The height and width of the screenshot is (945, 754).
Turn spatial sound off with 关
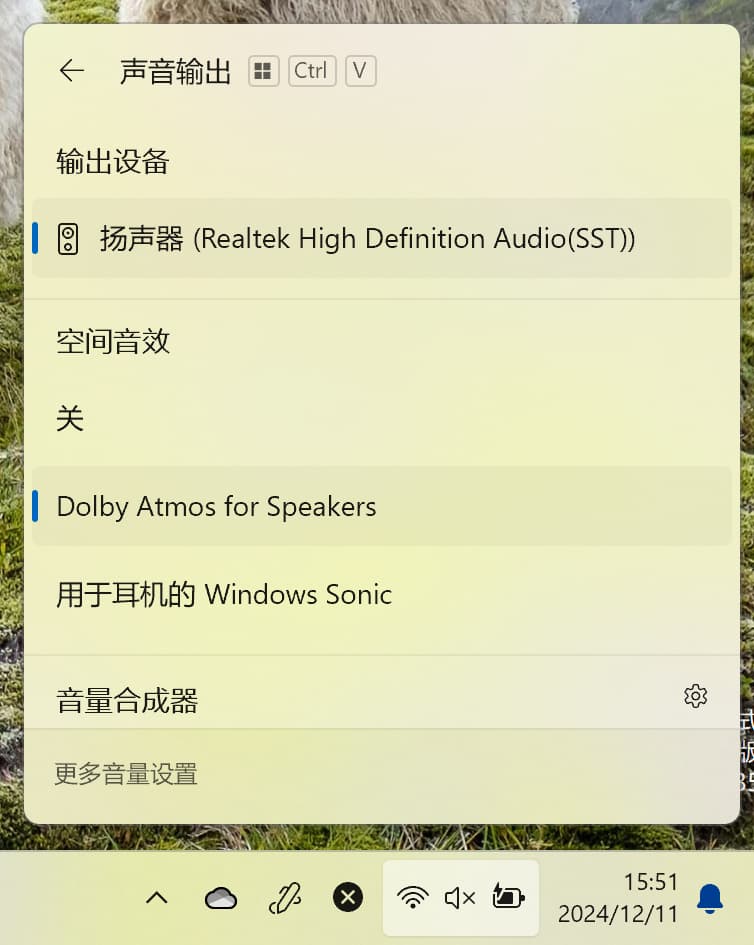[x=70, y=419]
